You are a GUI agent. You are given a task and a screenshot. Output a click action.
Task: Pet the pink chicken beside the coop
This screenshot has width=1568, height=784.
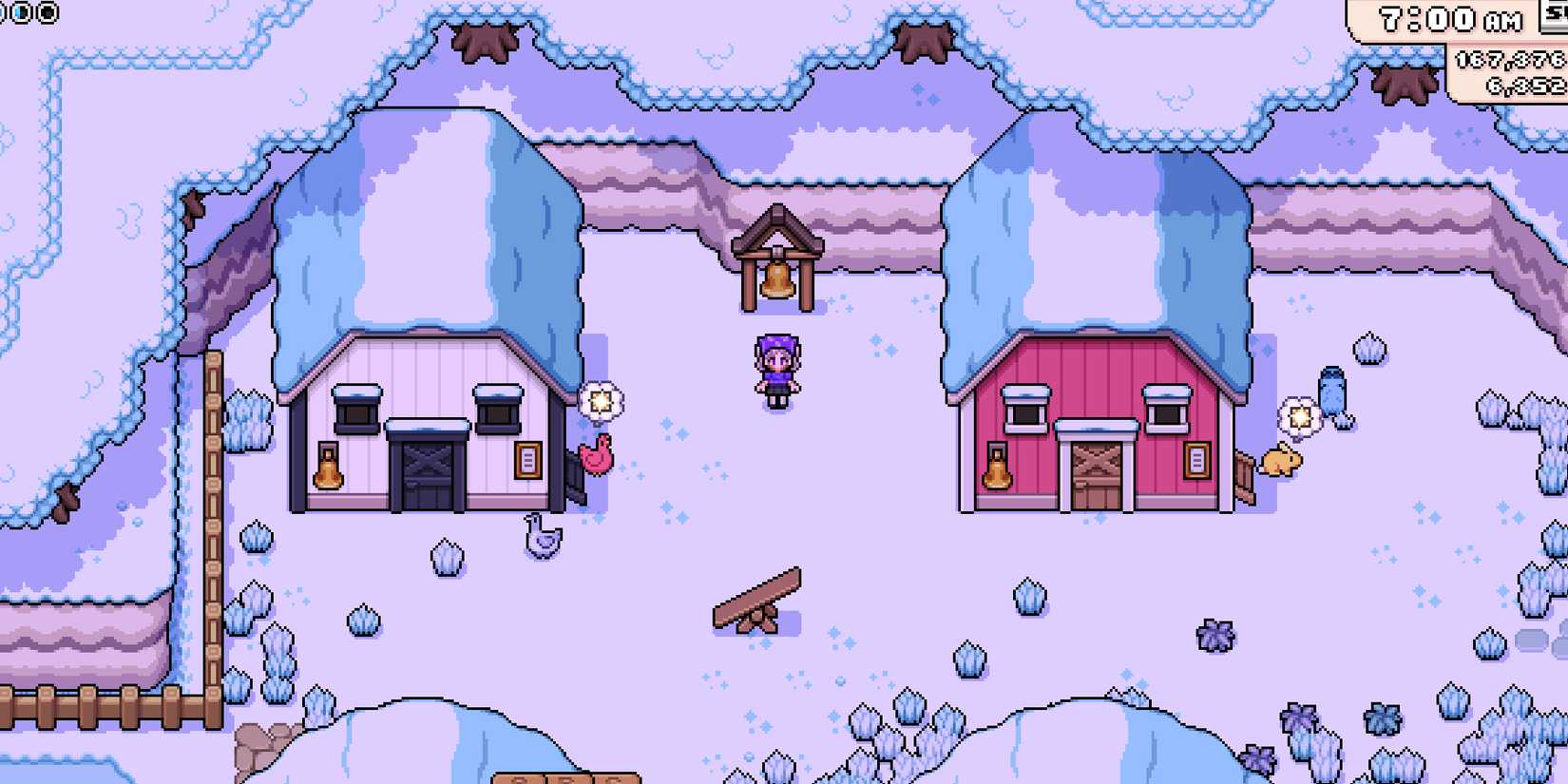[x=597, y=455]
